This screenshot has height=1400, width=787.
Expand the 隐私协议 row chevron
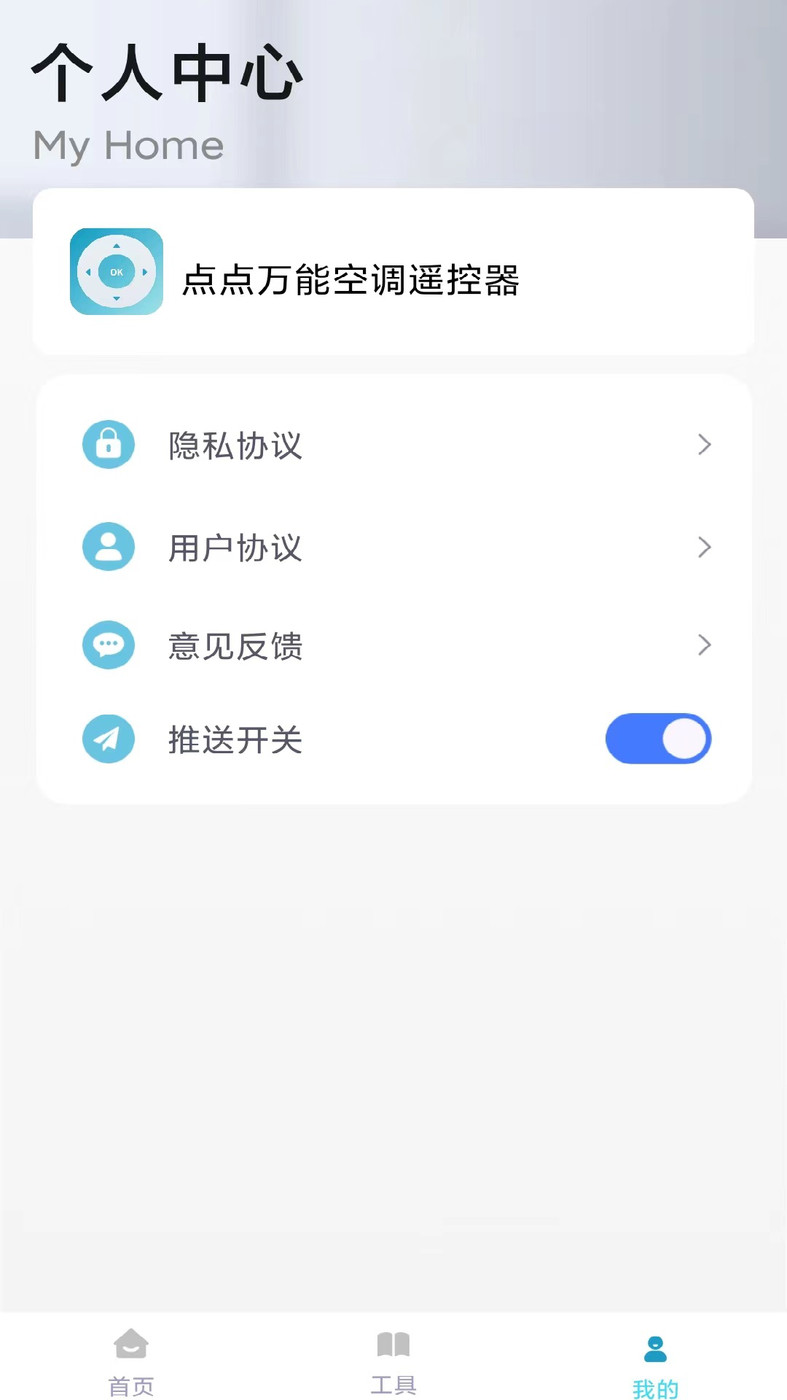704,444
